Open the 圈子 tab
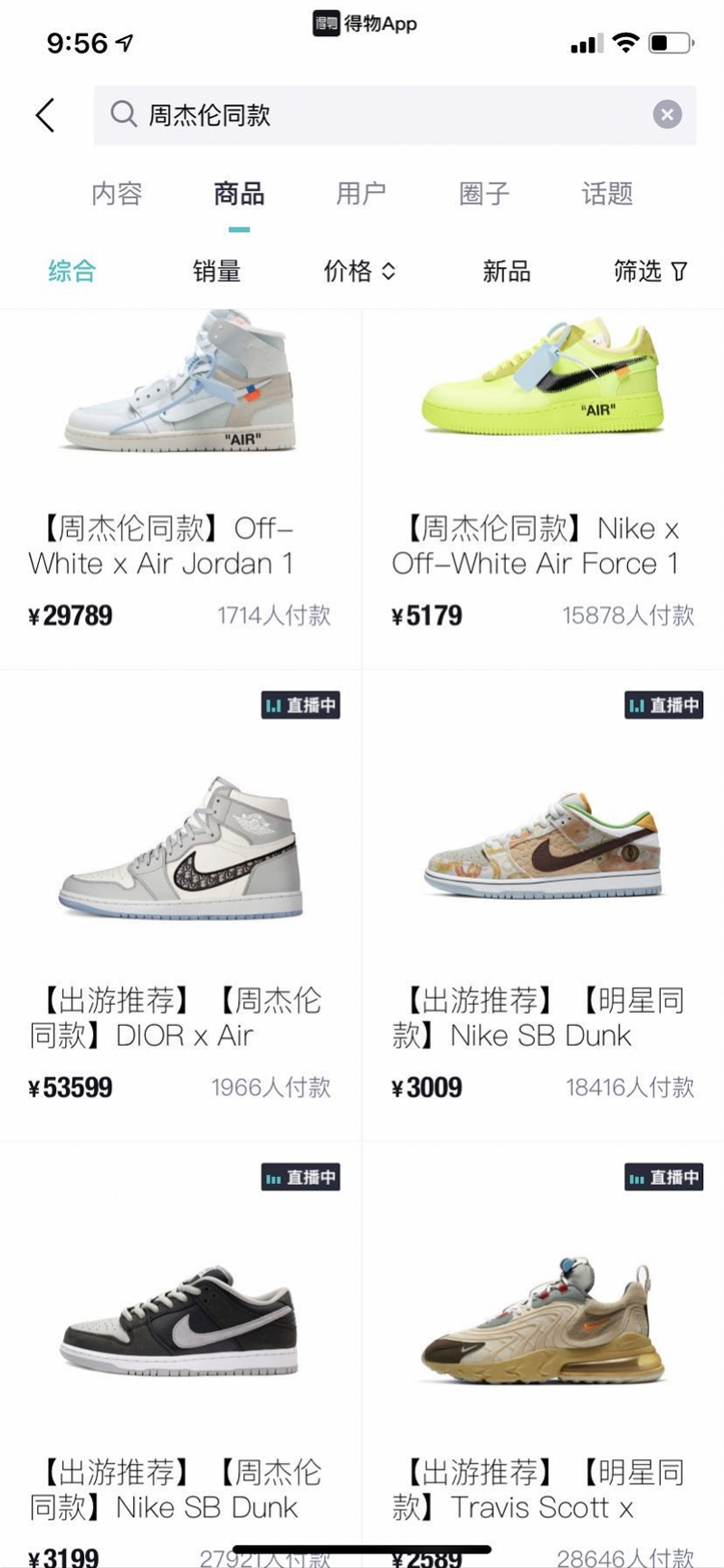This screenshot has width=724, height=1568. [x=484, y=194]
